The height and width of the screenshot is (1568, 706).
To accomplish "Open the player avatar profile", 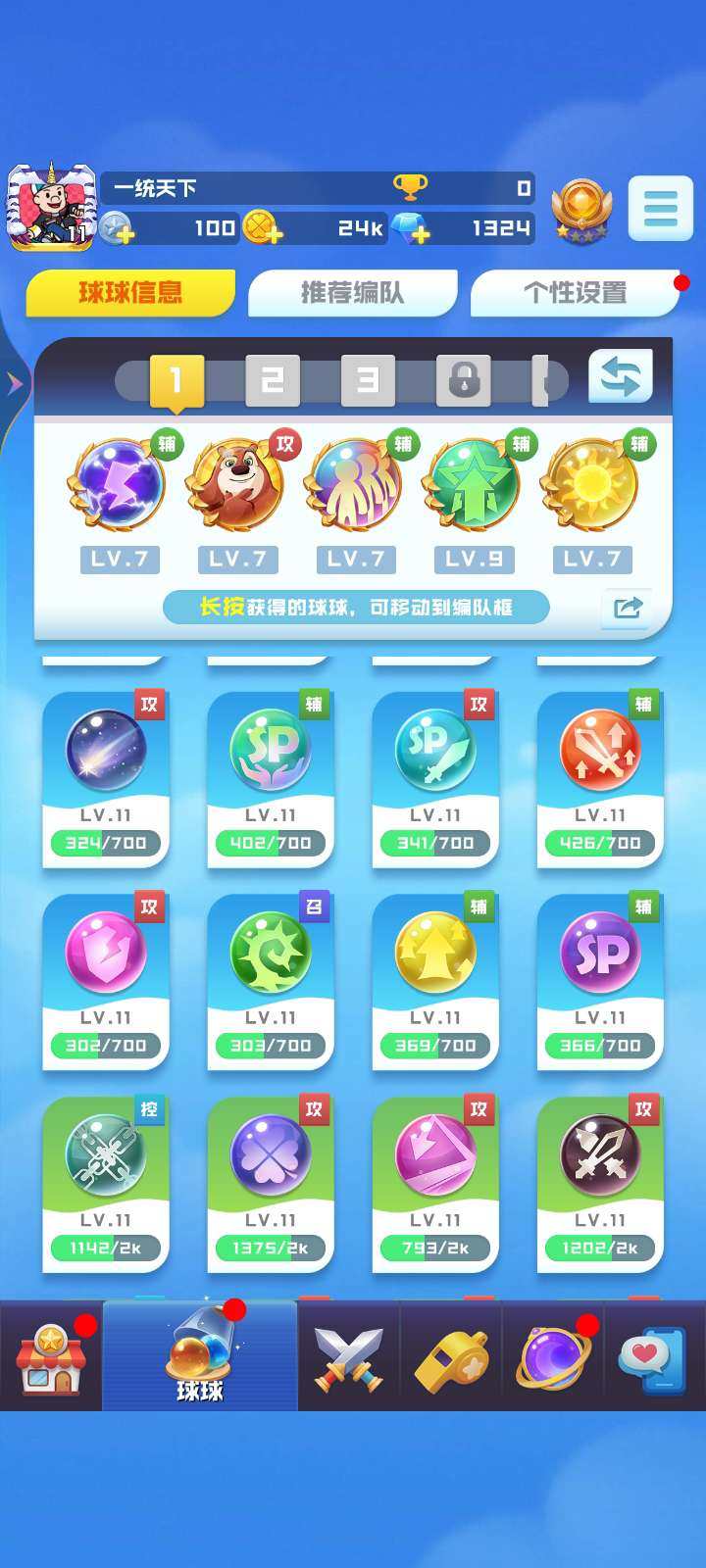I will point(51,208).
